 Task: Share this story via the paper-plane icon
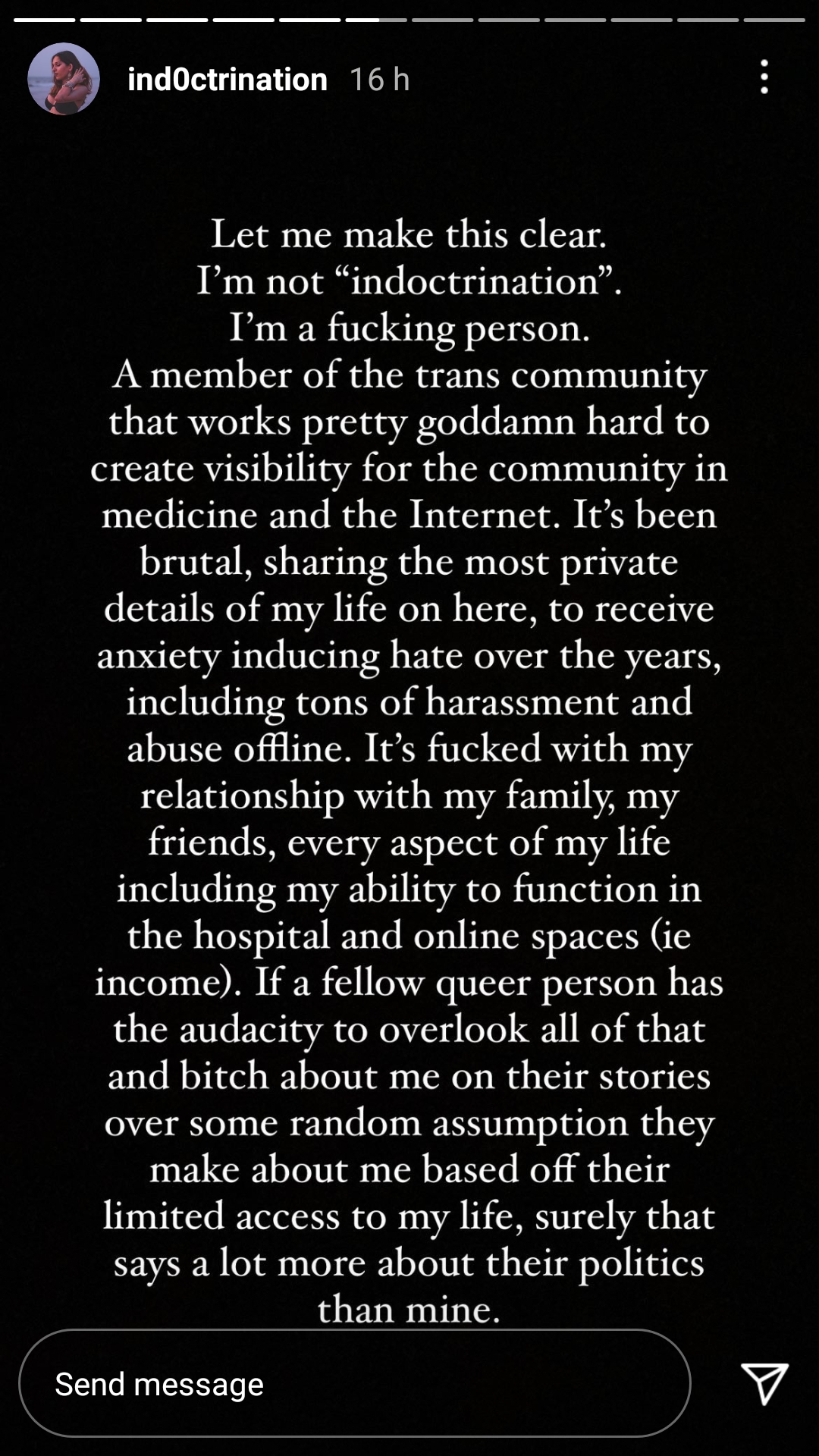tap(764, 1382)
